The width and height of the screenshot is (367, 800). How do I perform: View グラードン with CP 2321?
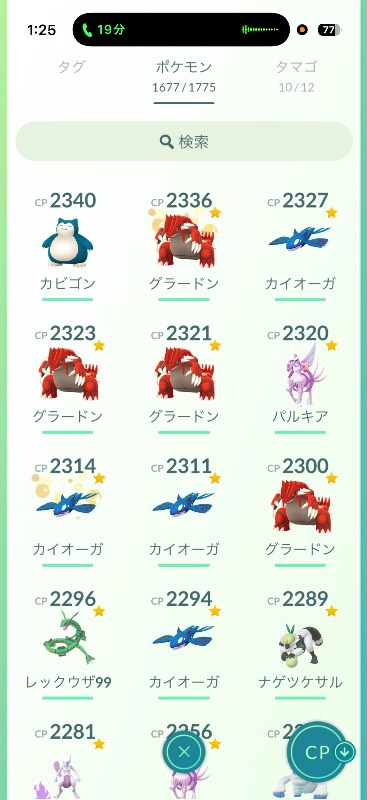[x=184, y=379]
